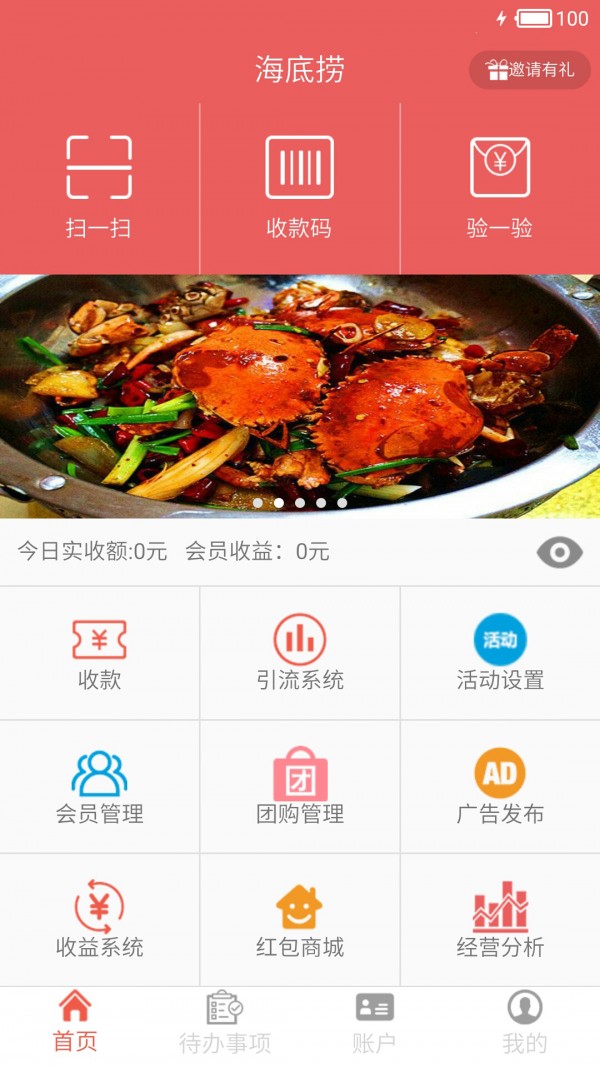Image resolution: width=600 pixels, height=1067 pixels.
Task: Open 广告发布 ad publishing
Action: click(500, 787)
